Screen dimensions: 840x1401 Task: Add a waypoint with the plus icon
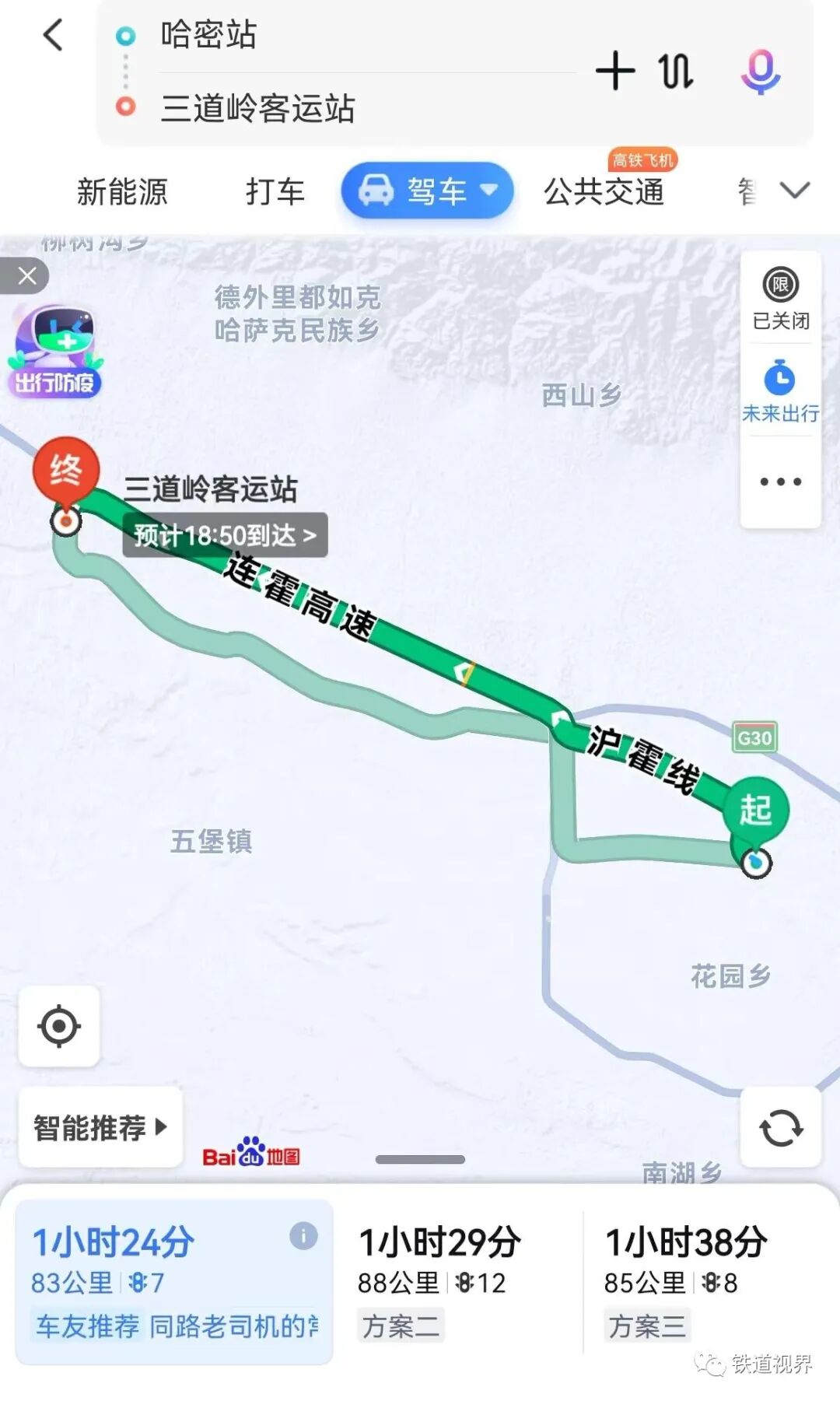[615, 72]
